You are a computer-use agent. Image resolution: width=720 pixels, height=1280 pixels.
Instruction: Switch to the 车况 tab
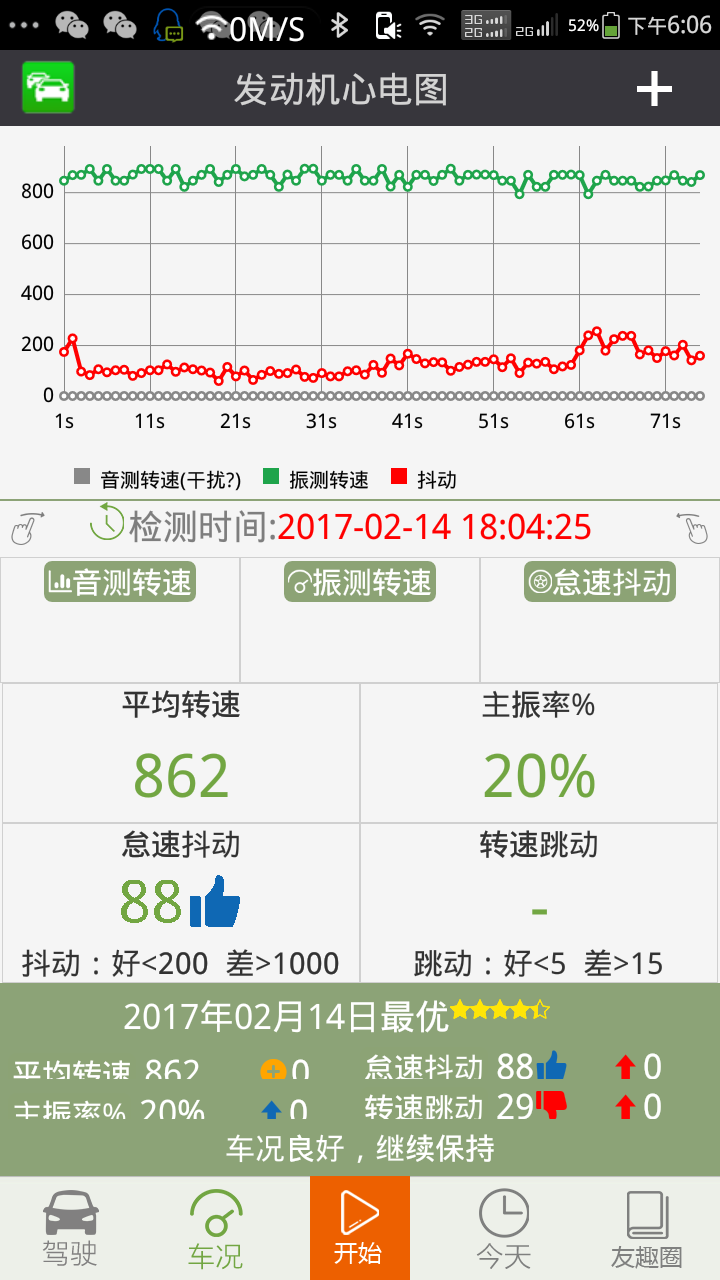coord(215,1228)
